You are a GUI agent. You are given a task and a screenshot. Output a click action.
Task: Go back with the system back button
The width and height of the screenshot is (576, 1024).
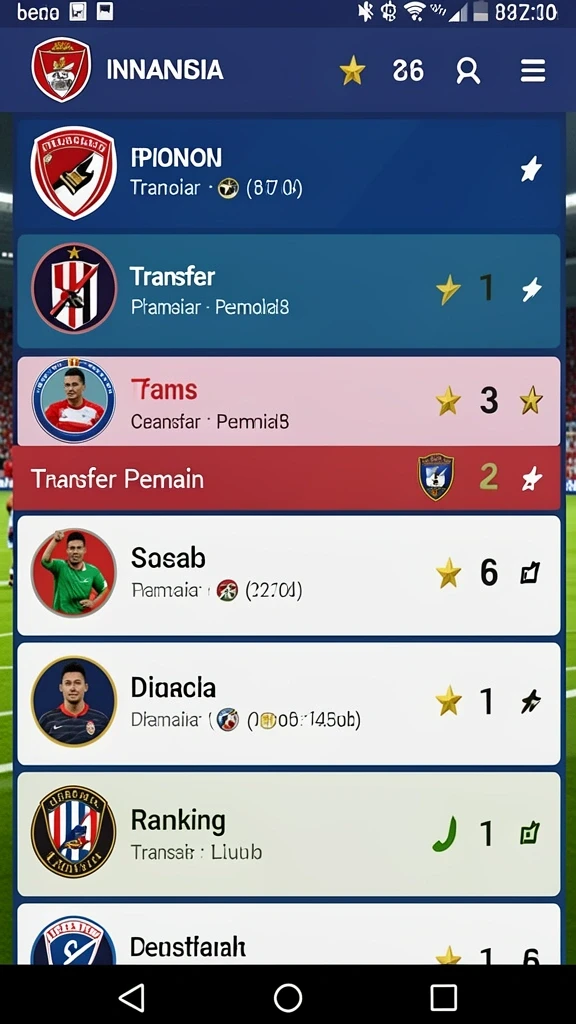point(132,997)
